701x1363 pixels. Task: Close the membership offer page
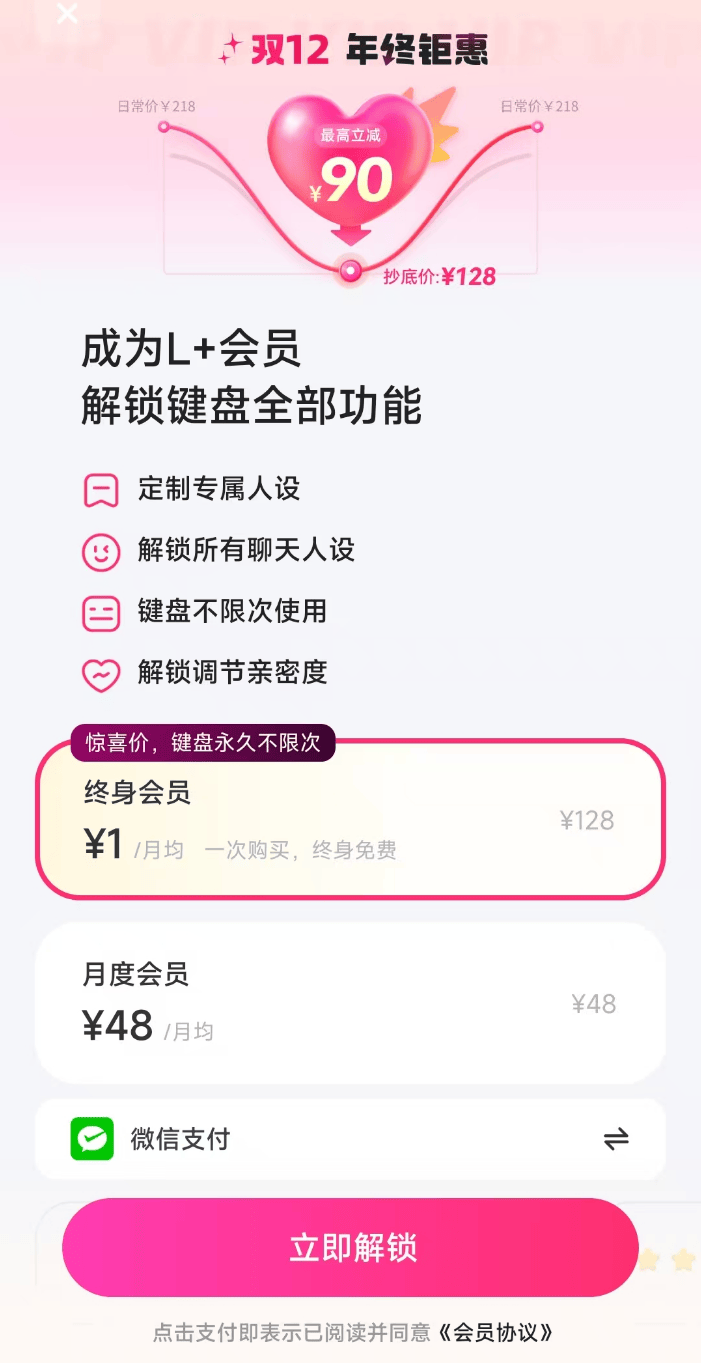tap(67, 14)
